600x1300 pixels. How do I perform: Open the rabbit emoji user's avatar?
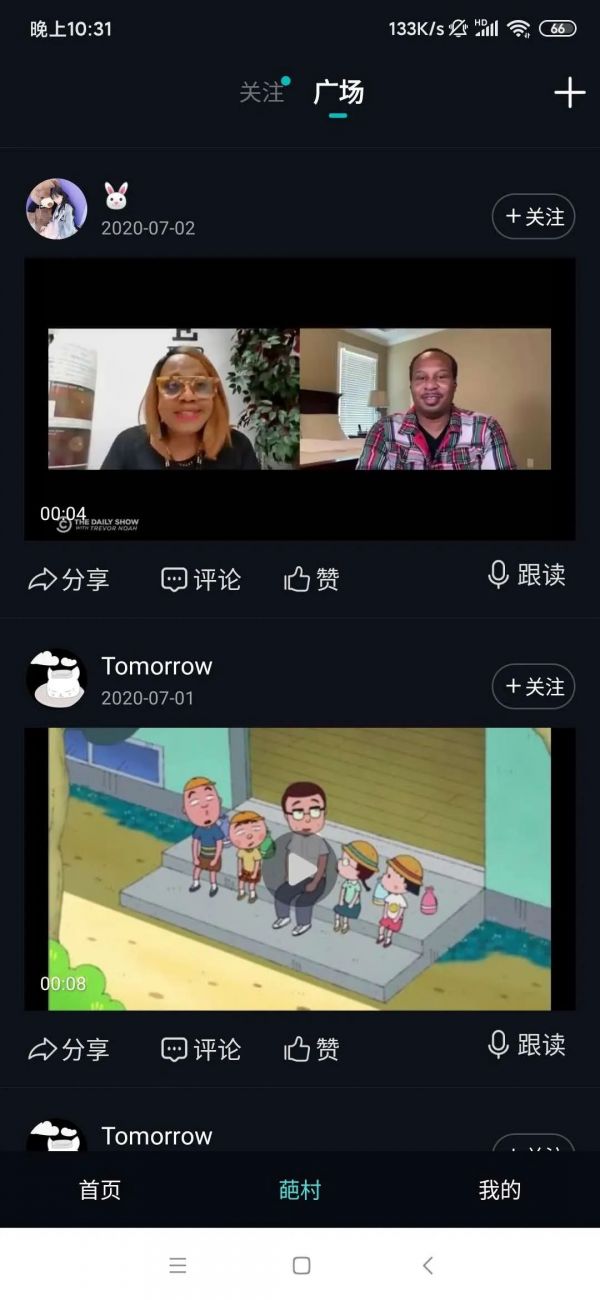tap(56, 209)
